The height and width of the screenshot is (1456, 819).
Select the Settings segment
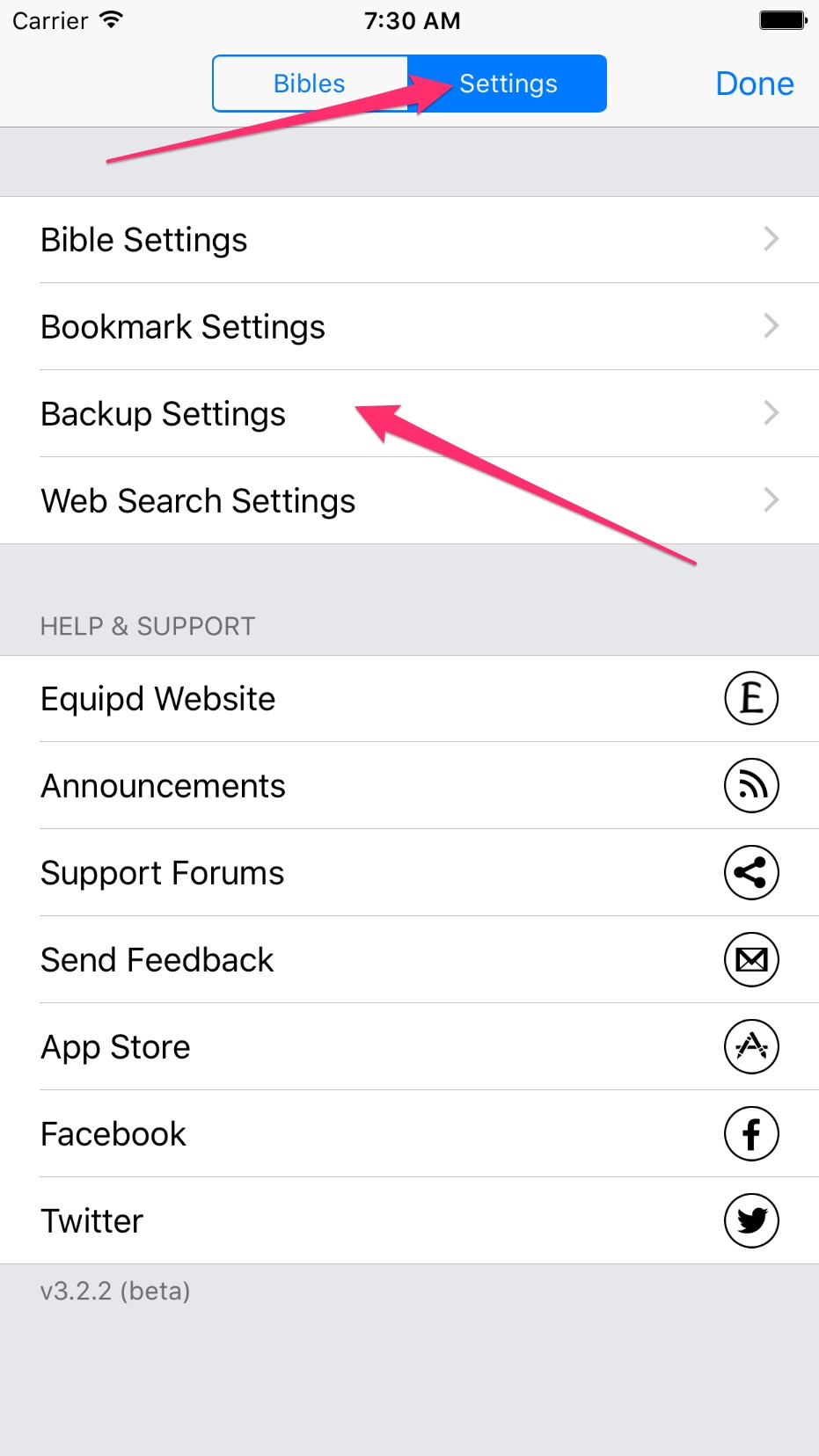coord(508,84)
